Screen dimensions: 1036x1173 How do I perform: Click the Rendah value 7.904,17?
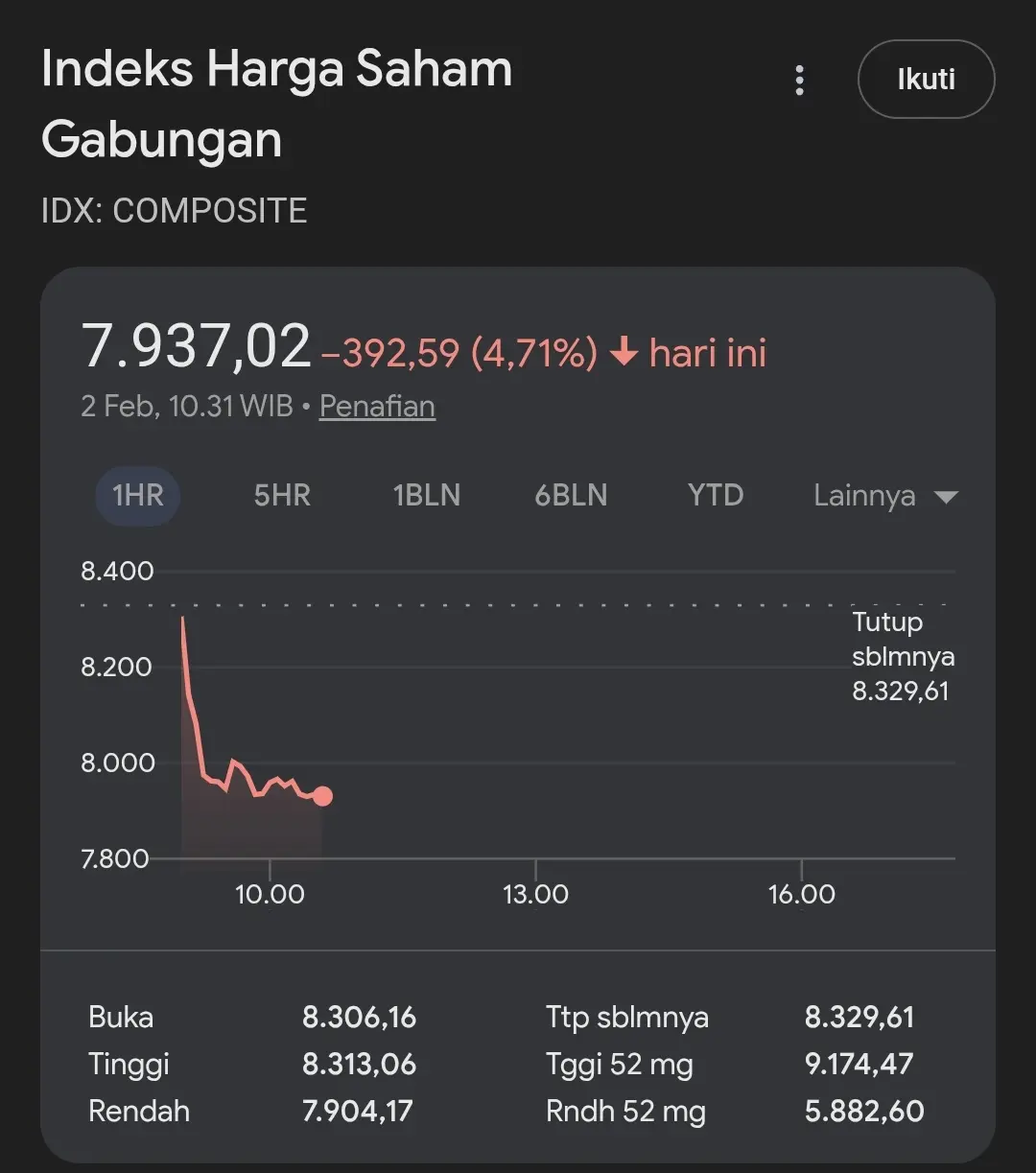[357, 1111]
